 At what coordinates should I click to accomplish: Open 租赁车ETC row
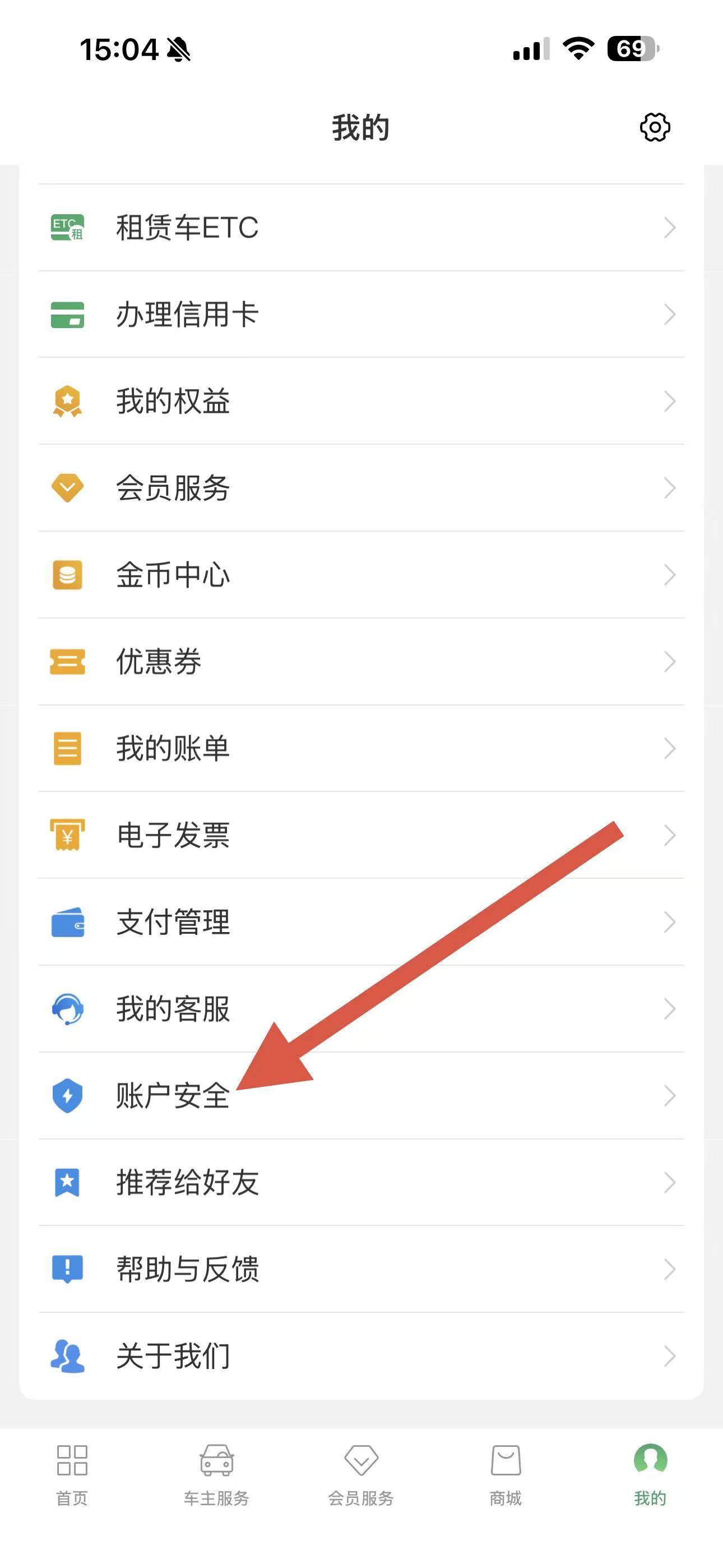tap(361, 228)
